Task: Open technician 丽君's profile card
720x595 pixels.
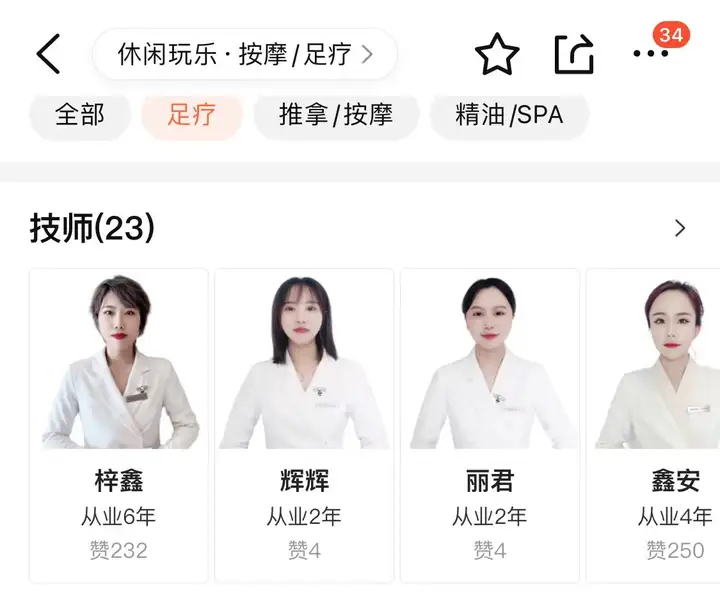Action: tap(490, 424)
